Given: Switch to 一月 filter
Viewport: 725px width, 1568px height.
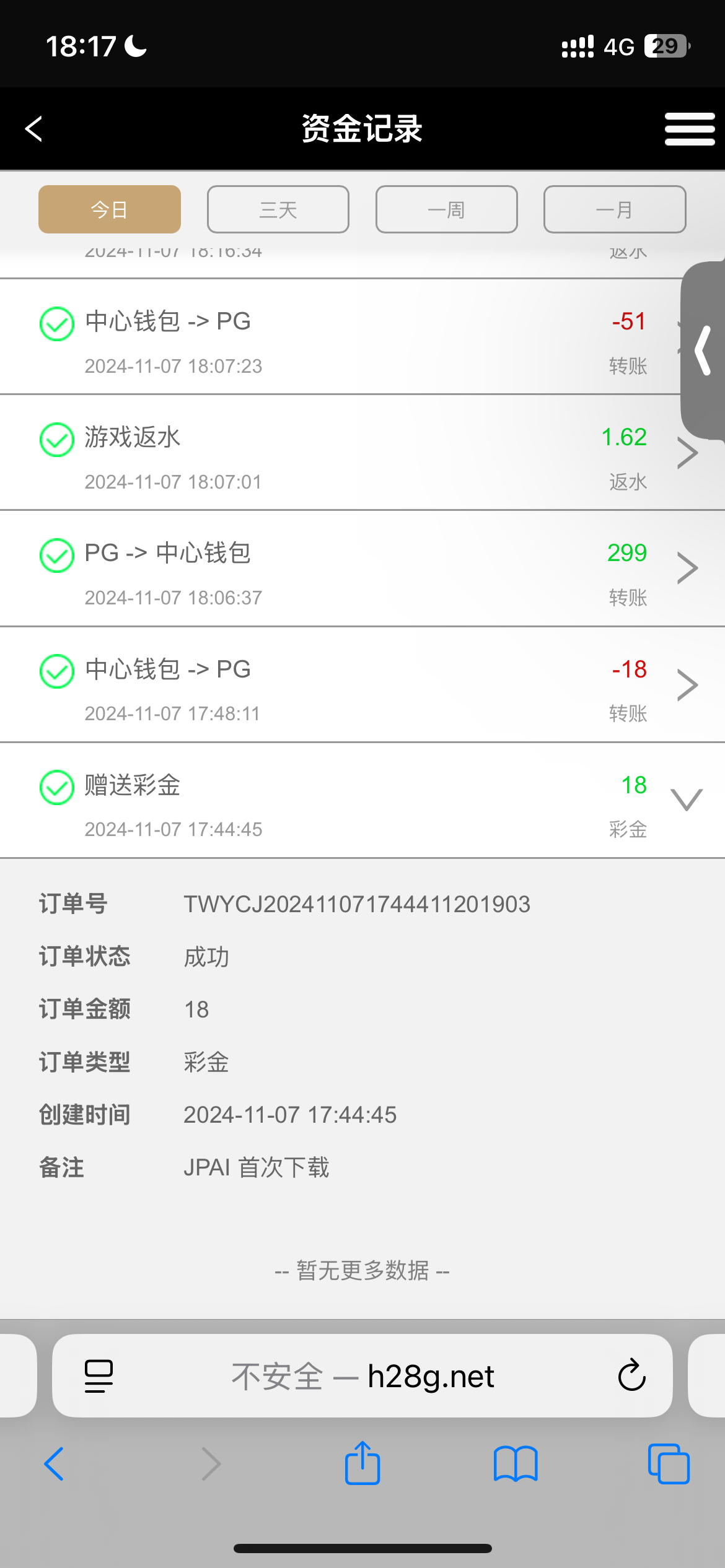Looking at the screenshot, I should point(615,209).
